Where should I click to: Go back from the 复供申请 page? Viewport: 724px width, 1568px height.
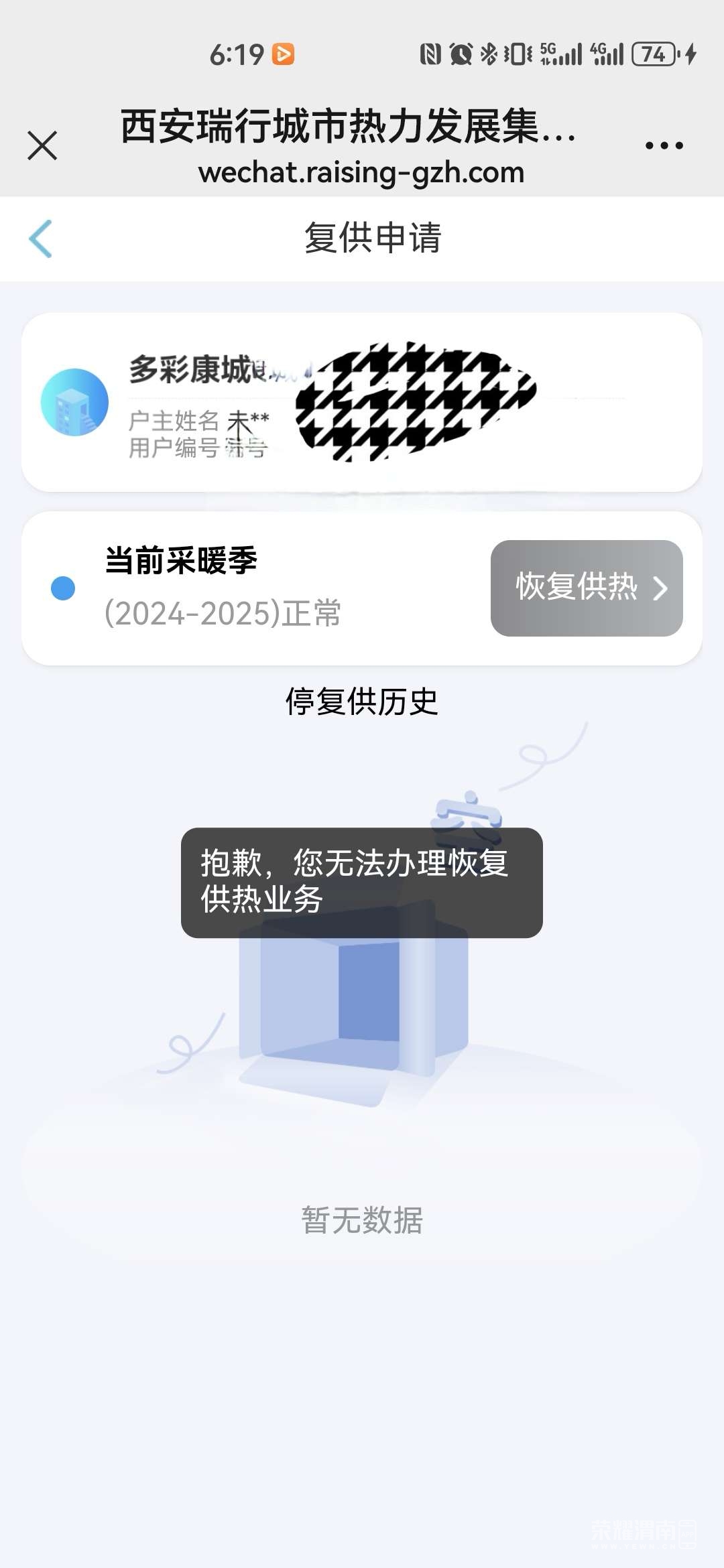click(40, 239)
